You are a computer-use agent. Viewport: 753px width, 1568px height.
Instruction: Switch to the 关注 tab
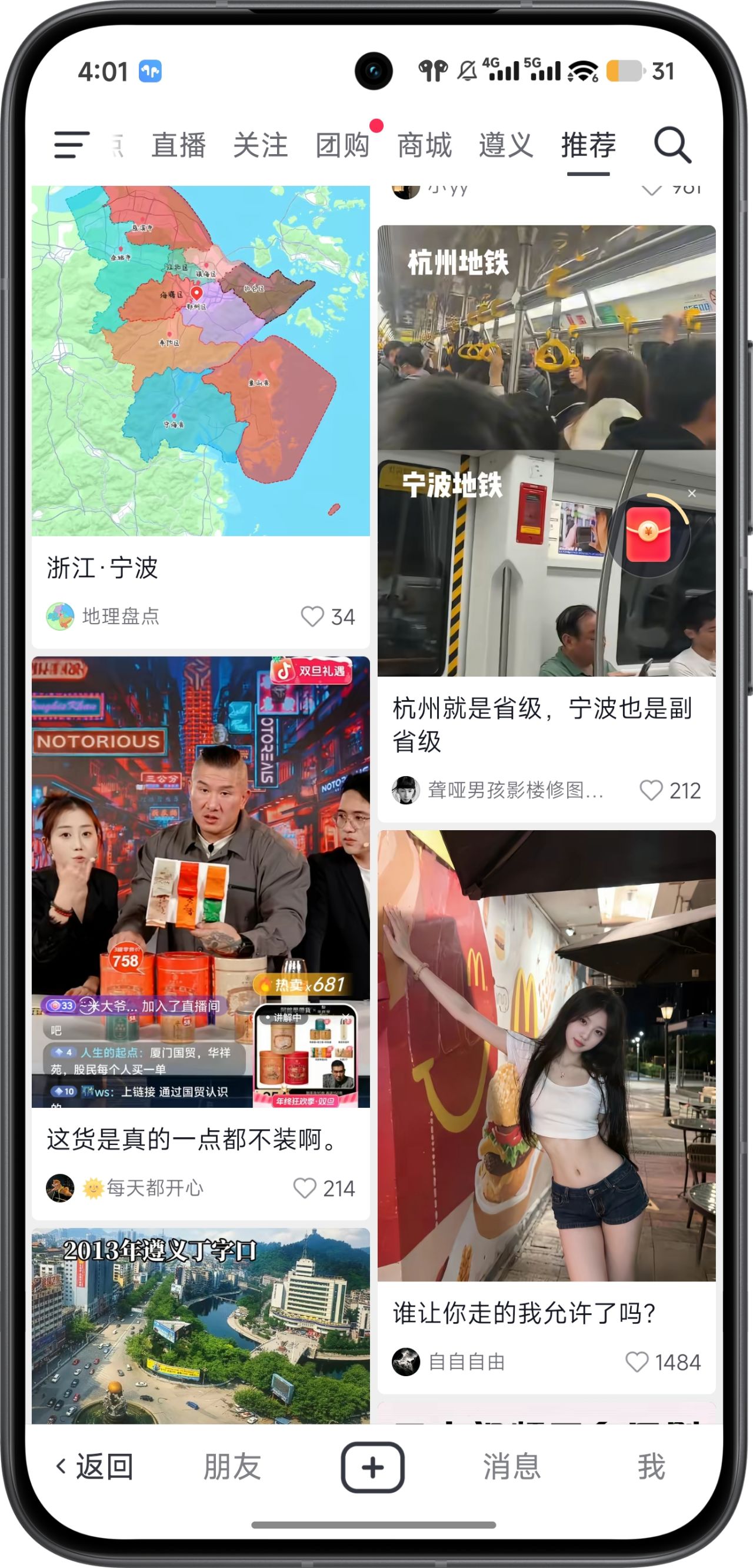pyautogui.click(x=261, y=146)
